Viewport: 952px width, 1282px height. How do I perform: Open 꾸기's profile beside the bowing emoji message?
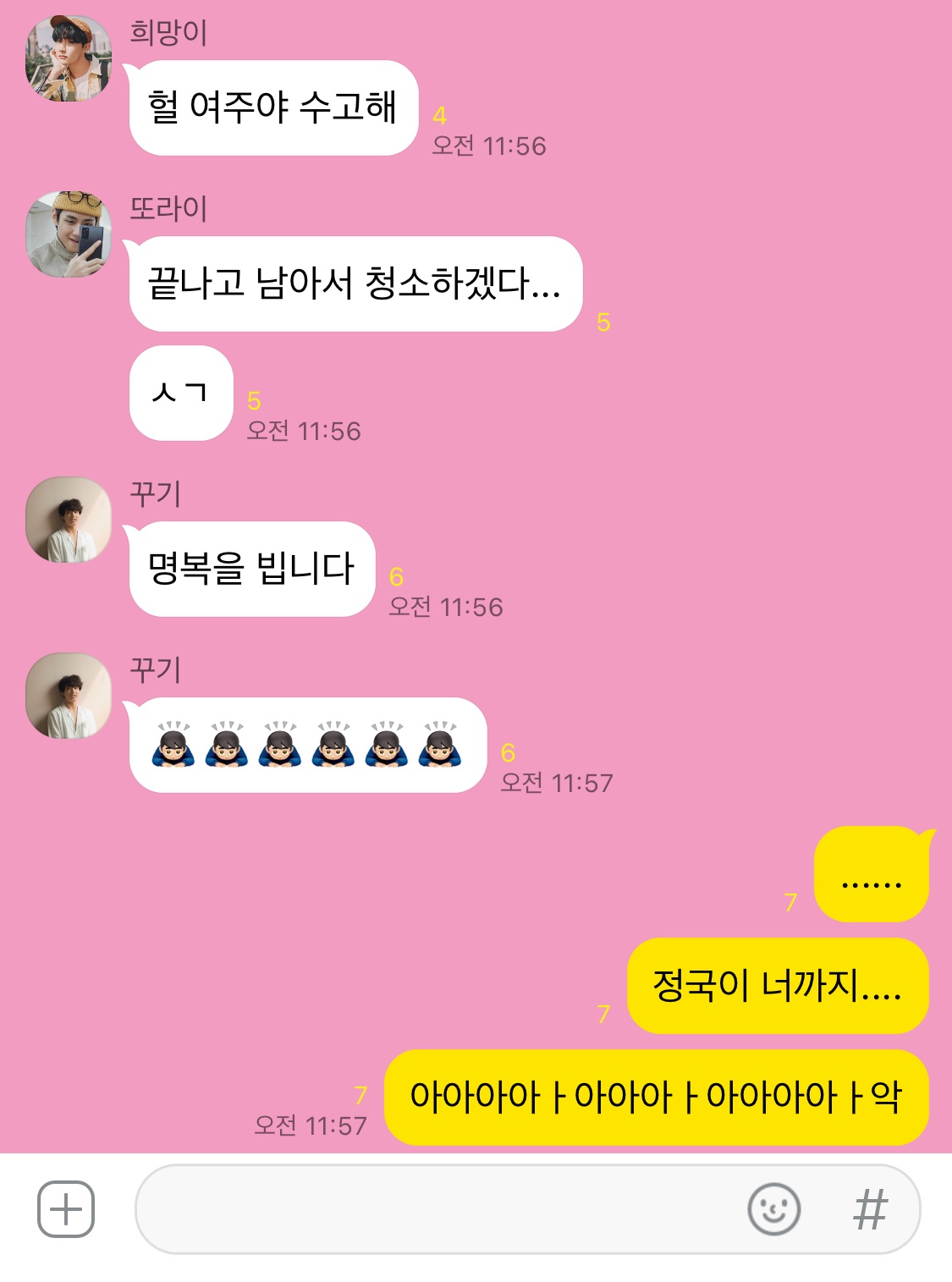click(x=69, y=696)
